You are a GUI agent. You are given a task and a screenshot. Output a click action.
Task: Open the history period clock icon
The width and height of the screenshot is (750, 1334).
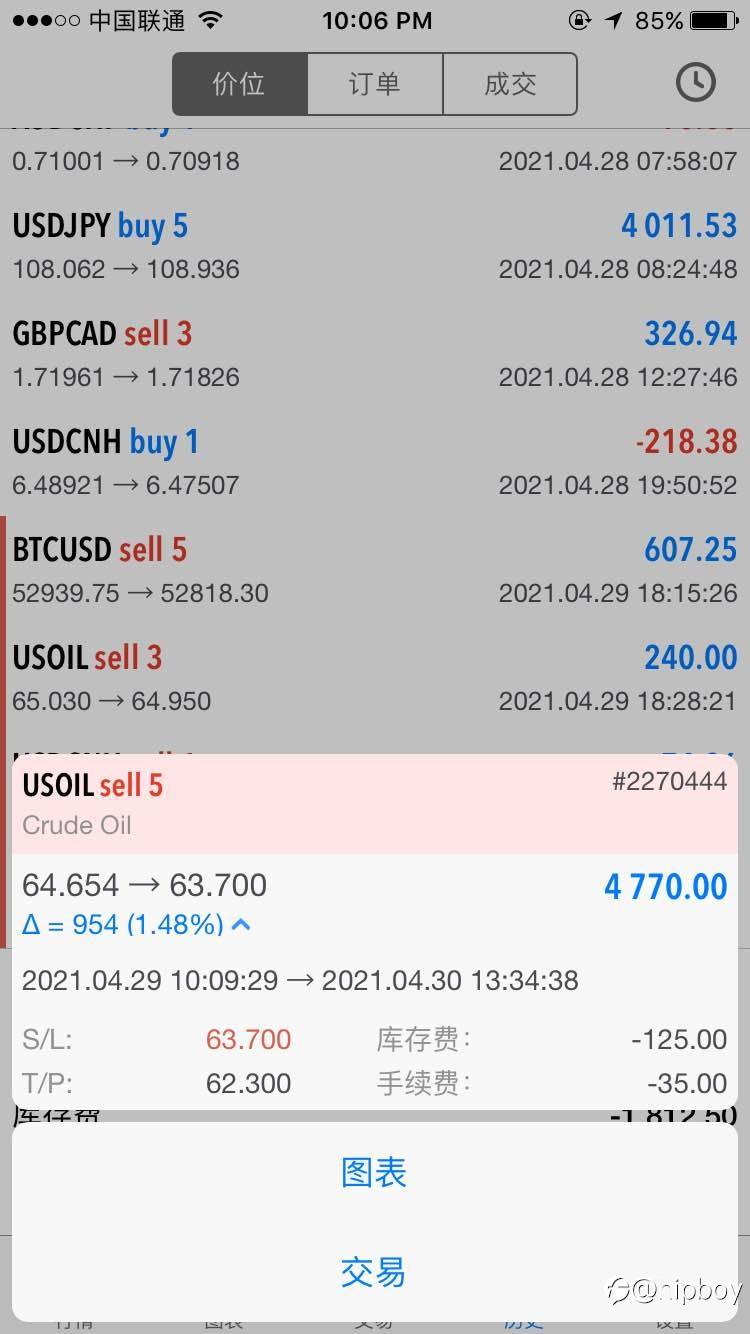[695, 83]
